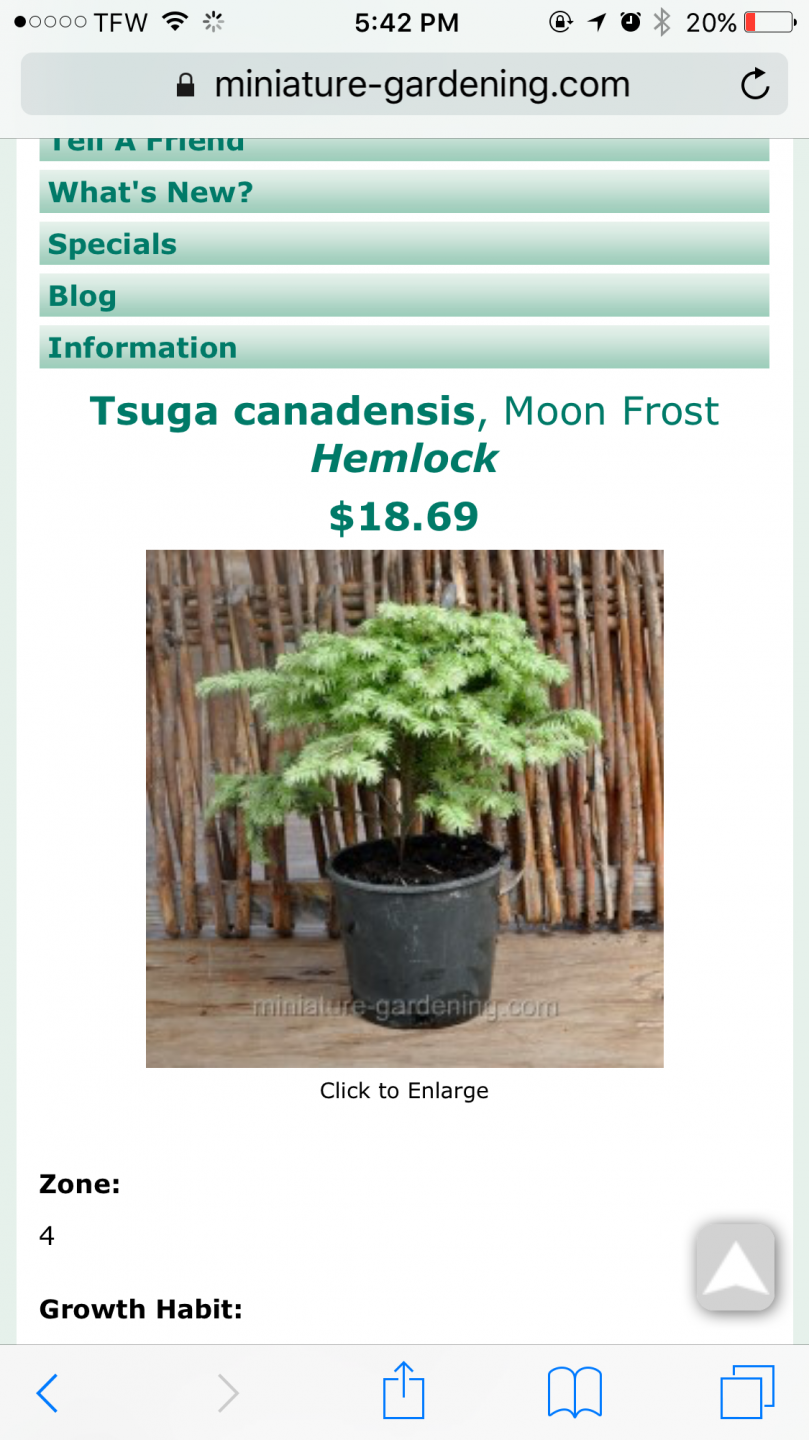Open the What's New? menu item
Screen dimensions: 809x1440
point(404,192)
